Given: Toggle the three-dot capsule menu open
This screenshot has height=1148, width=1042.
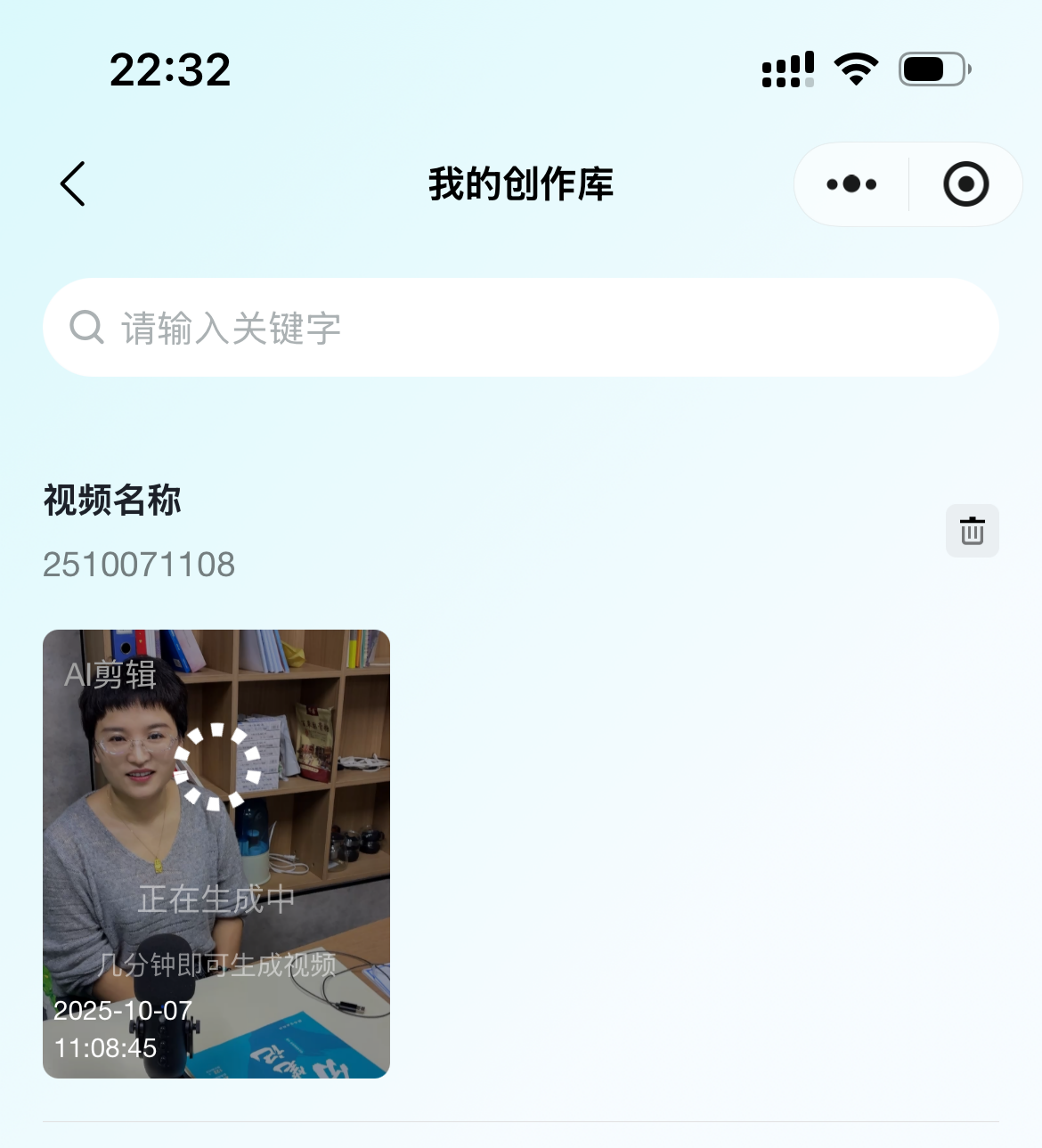Looking at the screenshot, I should [x=850, y=183].
